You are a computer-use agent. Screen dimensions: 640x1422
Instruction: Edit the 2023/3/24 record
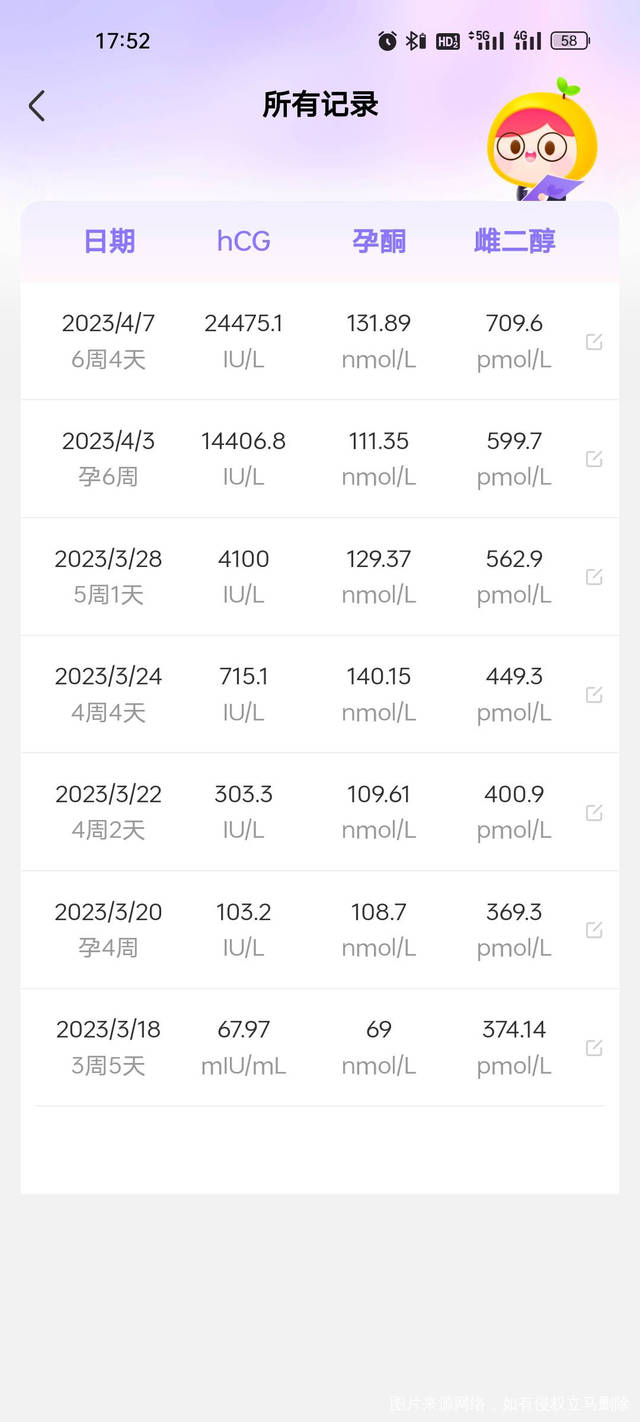tap(594, 695)
